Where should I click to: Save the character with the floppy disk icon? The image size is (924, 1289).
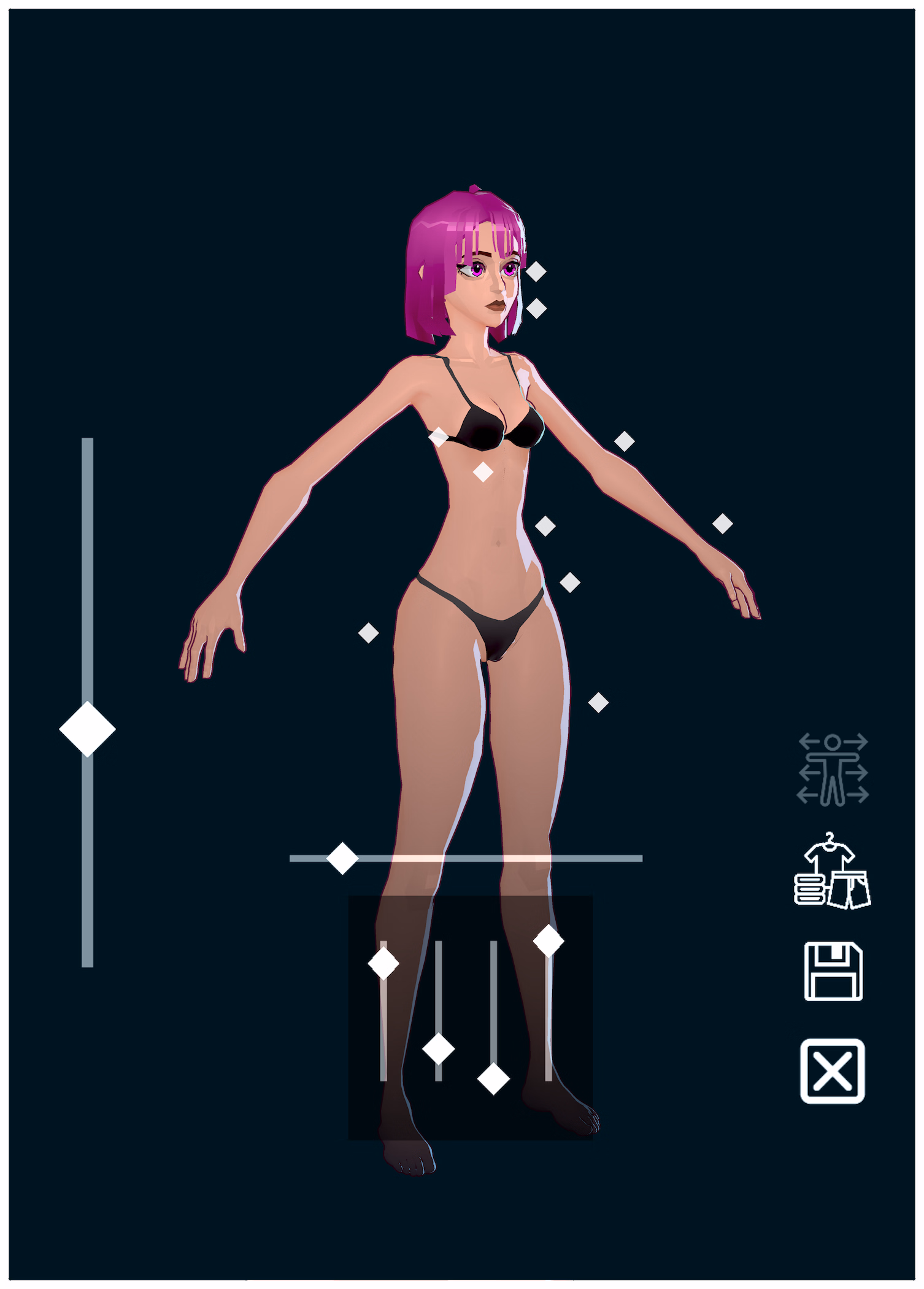(833, 971)
